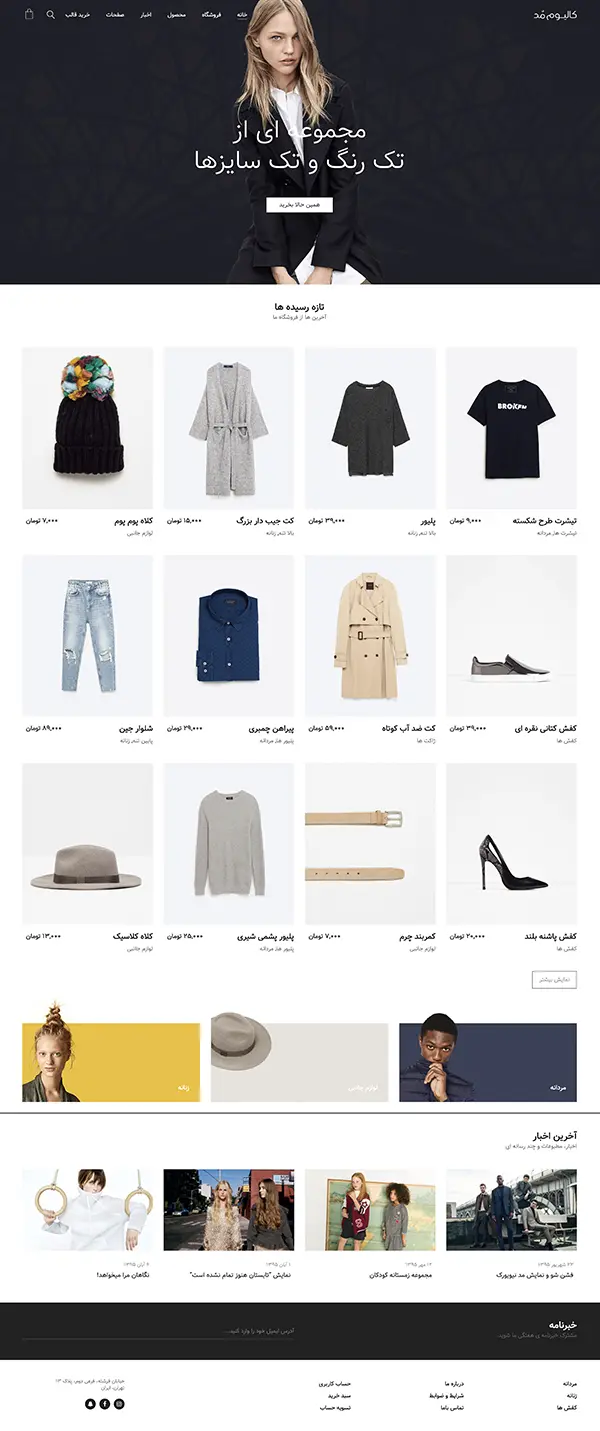Viewport: 600px width, 1431px height.
Task: Open the shopping bag icon
Action: (x=28, y=15)
